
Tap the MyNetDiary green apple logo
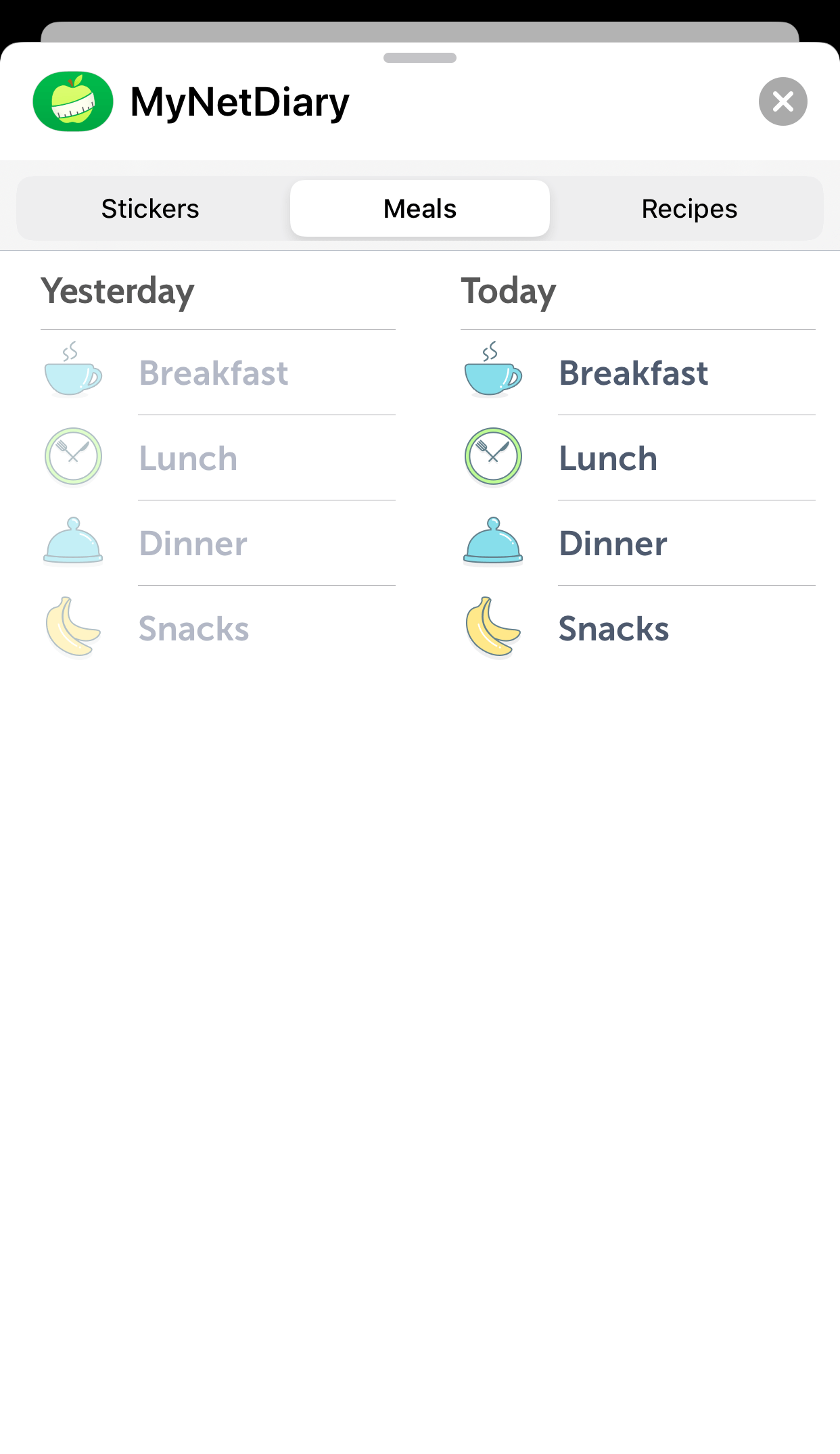point(73,101)
